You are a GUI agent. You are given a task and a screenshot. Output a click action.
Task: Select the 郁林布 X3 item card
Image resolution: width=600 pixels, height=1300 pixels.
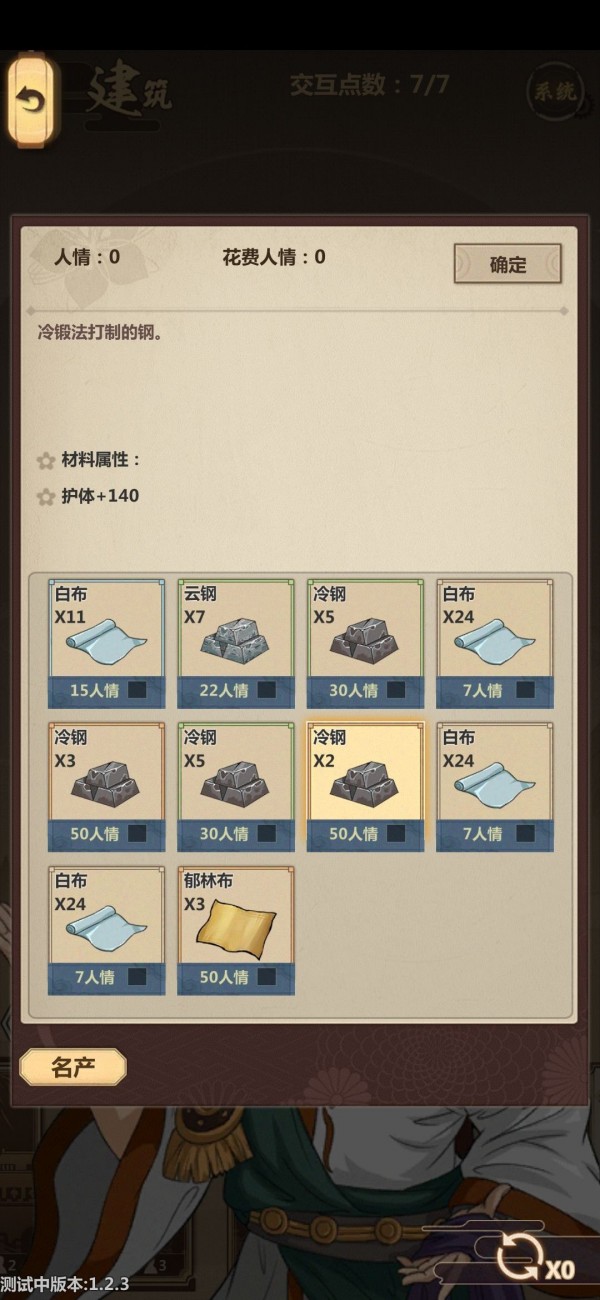236,919
